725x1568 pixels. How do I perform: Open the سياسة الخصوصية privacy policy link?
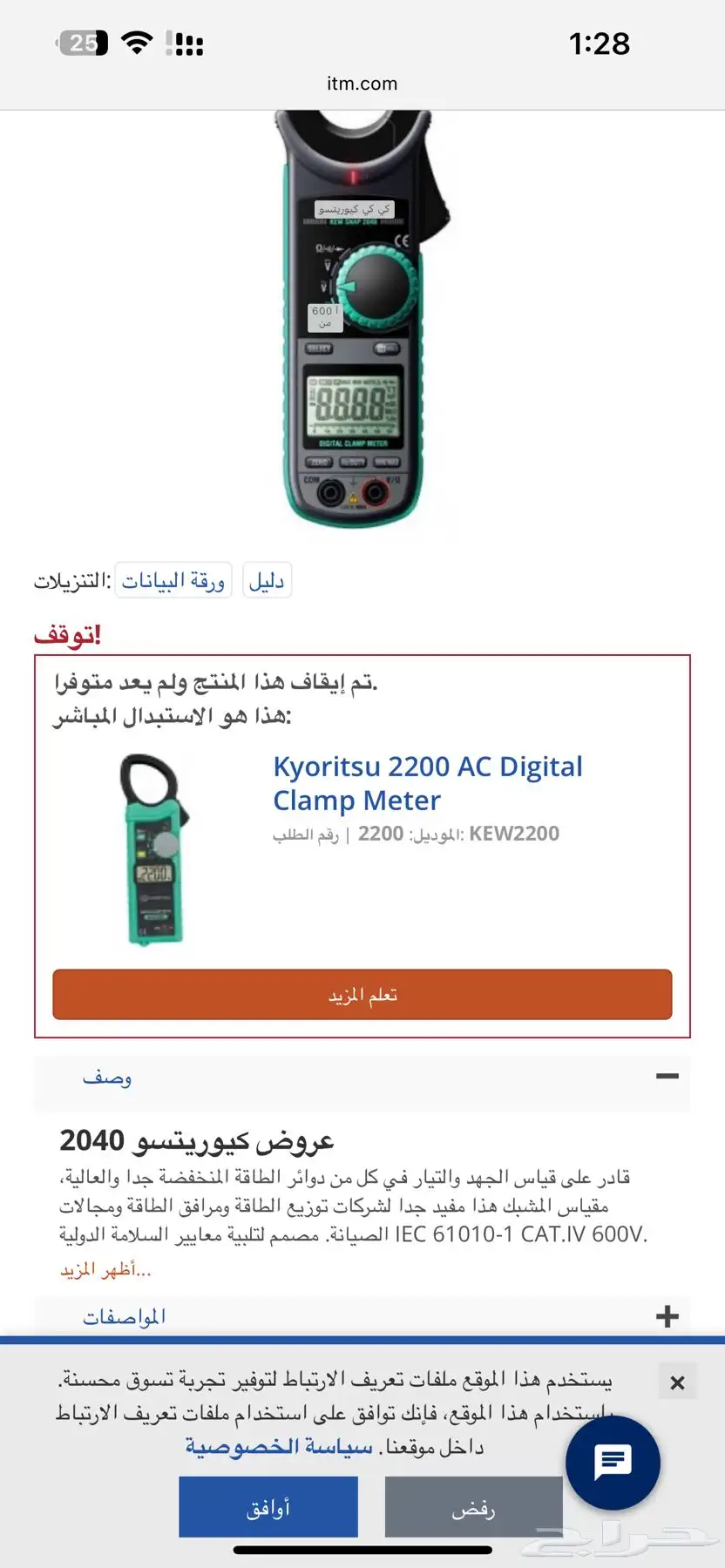pyautogui.click(x=279, y=1447)
